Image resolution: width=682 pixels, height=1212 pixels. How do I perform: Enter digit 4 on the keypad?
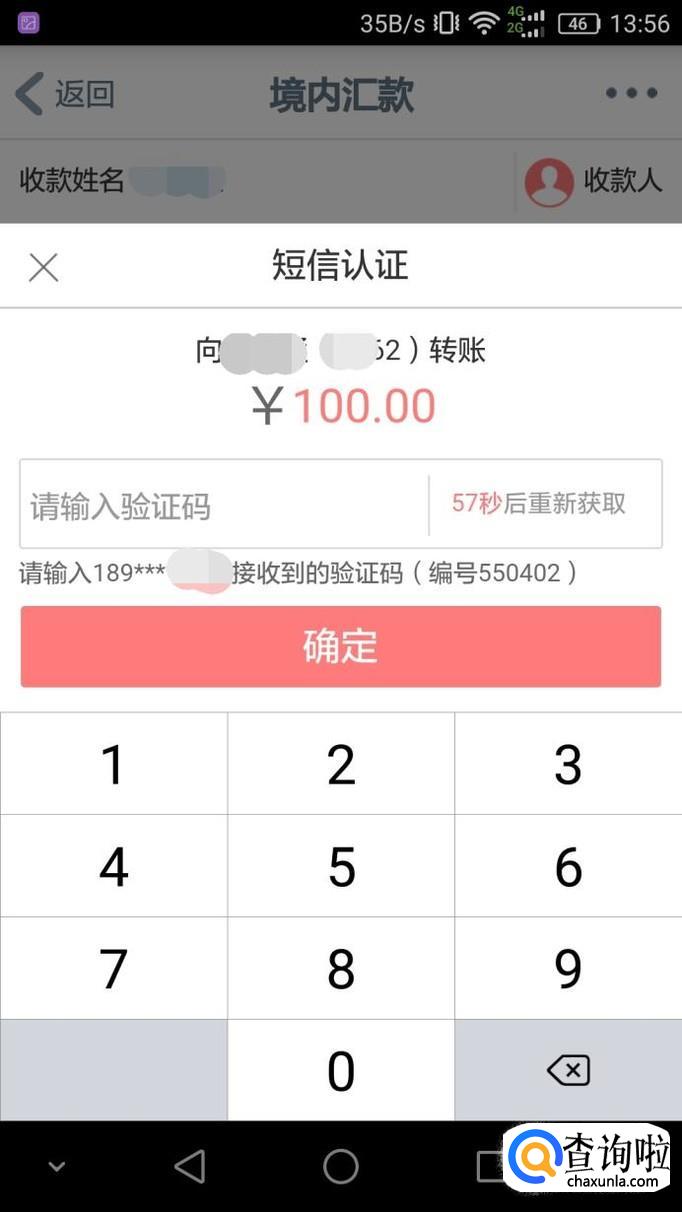(114, 867)
